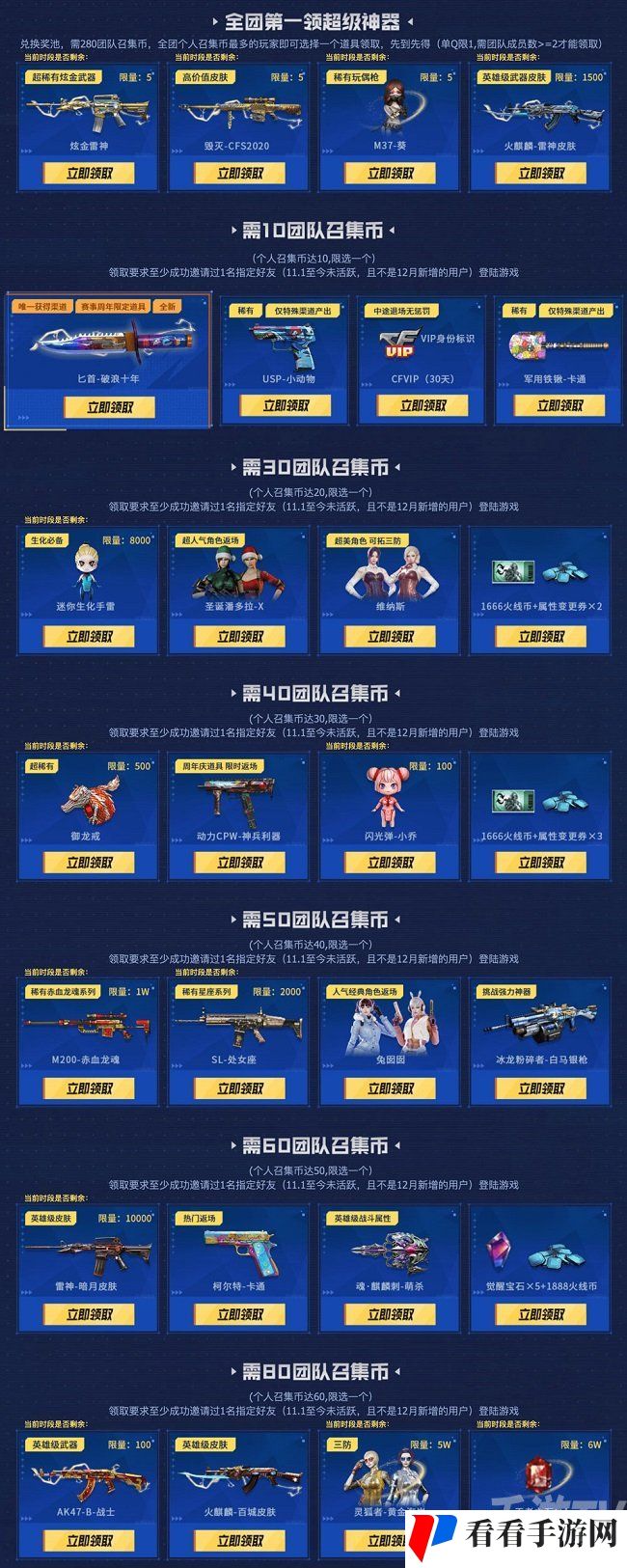Claim the 维纳斯 character reward

pyautogui.click(x=390, y=636)
